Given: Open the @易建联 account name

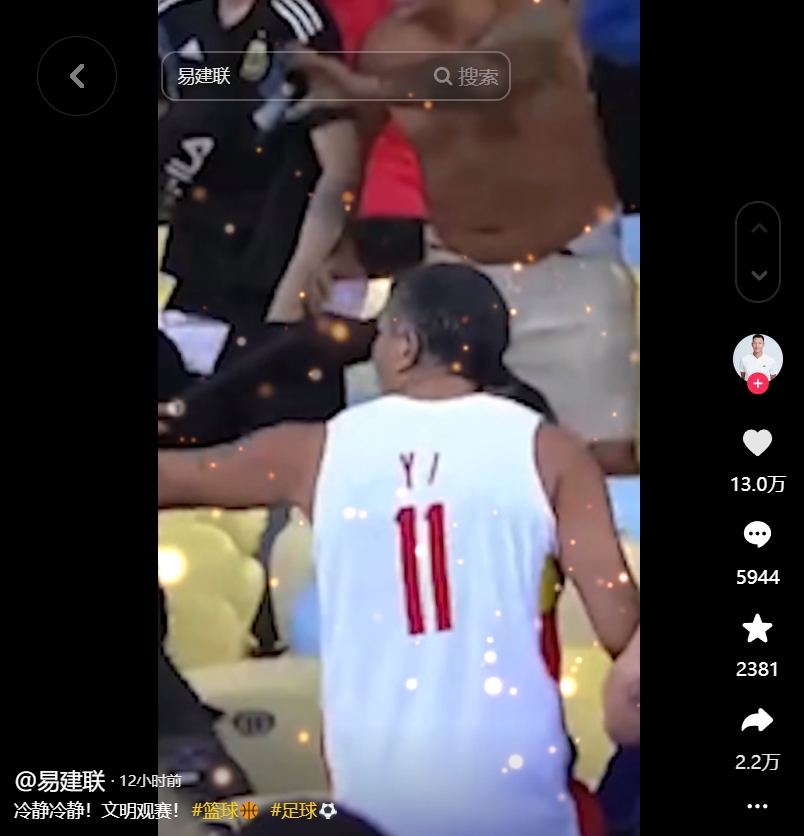Looking at the screenshot, I should coord(60,781).
